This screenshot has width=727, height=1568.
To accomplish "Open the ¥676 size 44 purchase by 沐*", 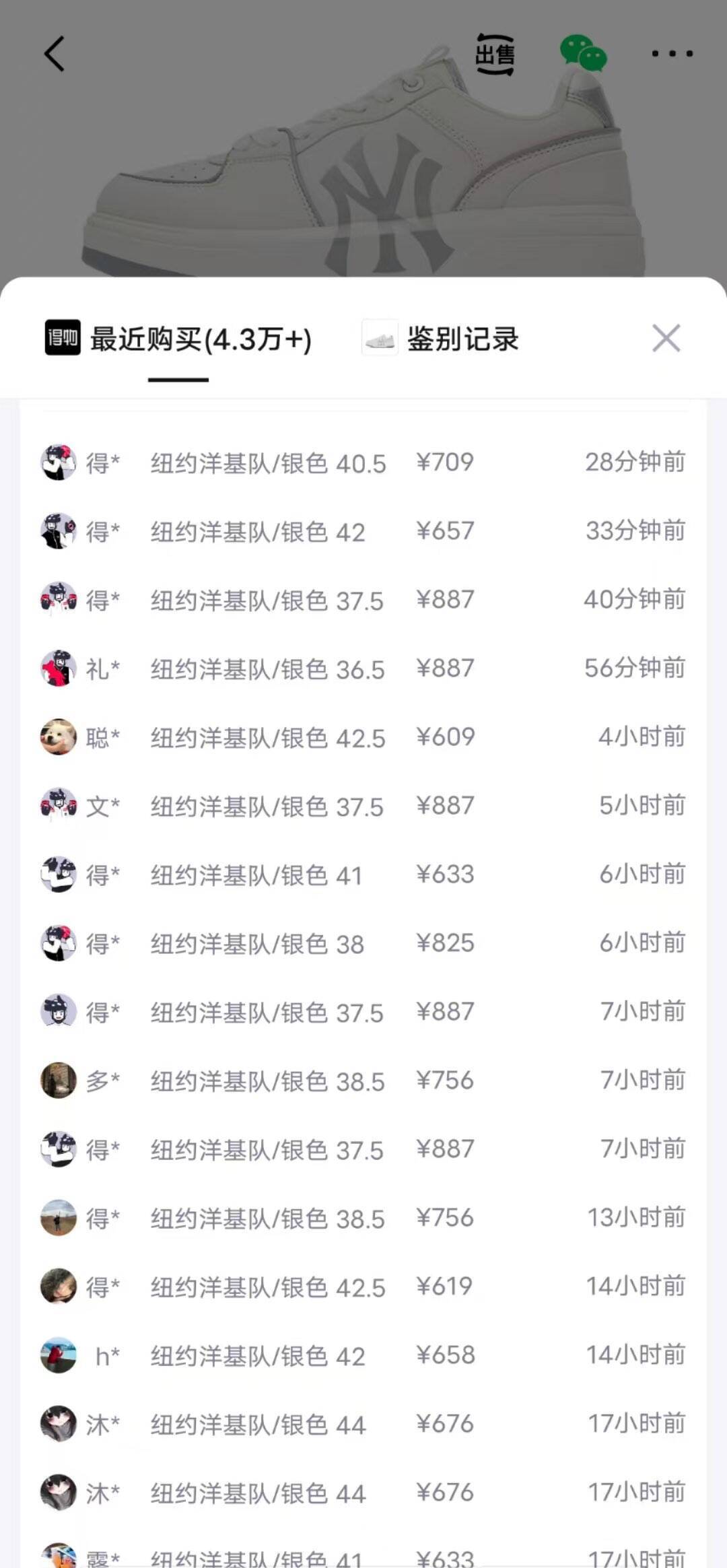I will (x=363, y=1425).
